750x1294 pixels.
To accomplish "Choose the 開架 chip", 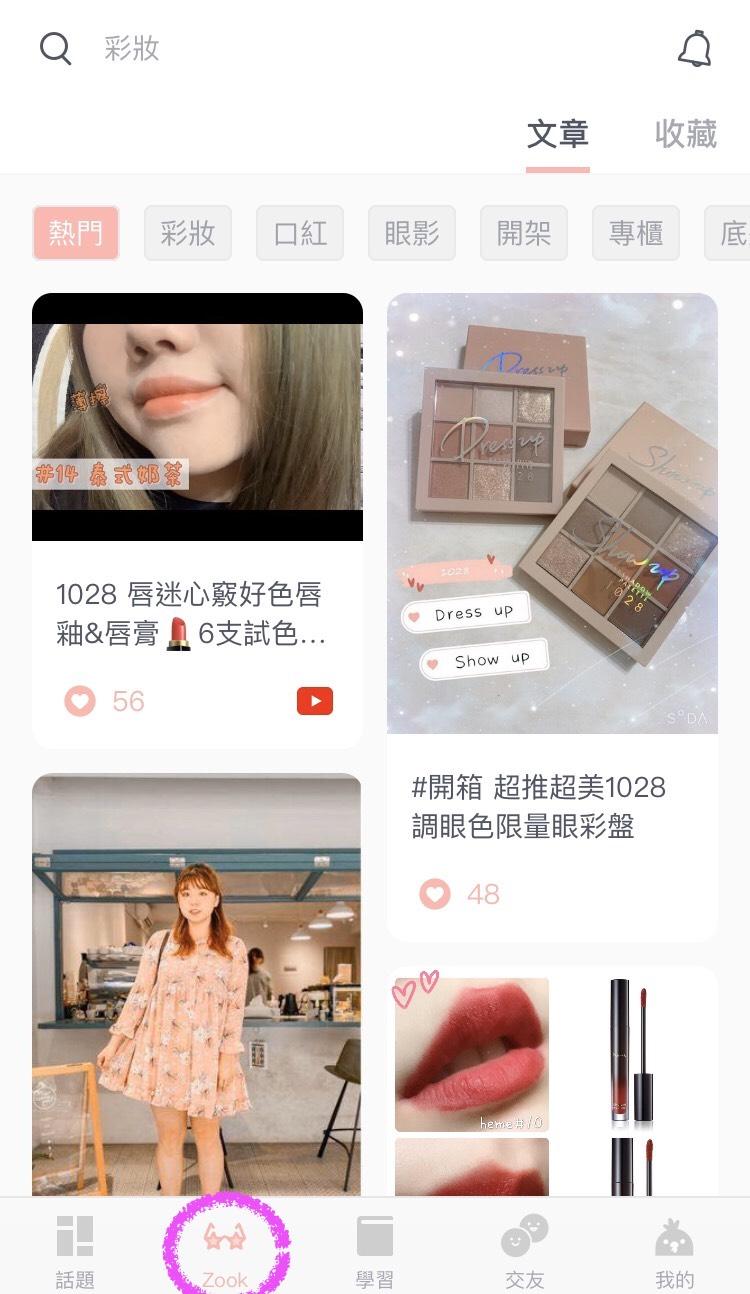I will [x=524, y=233].
